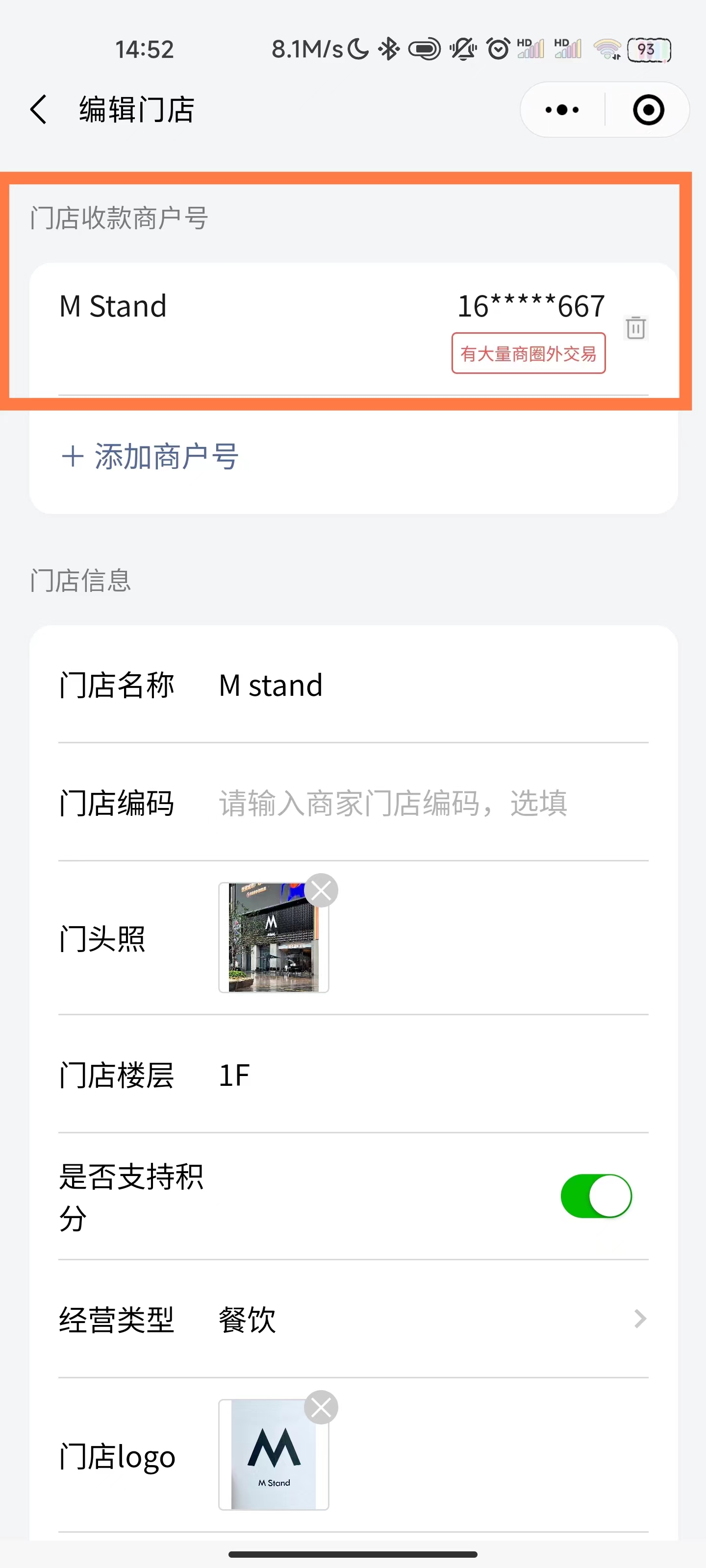Open the mini program more options menu
Image resolution: width=706 pixels, height=1568 pixels.
click(x=562, y=110)
